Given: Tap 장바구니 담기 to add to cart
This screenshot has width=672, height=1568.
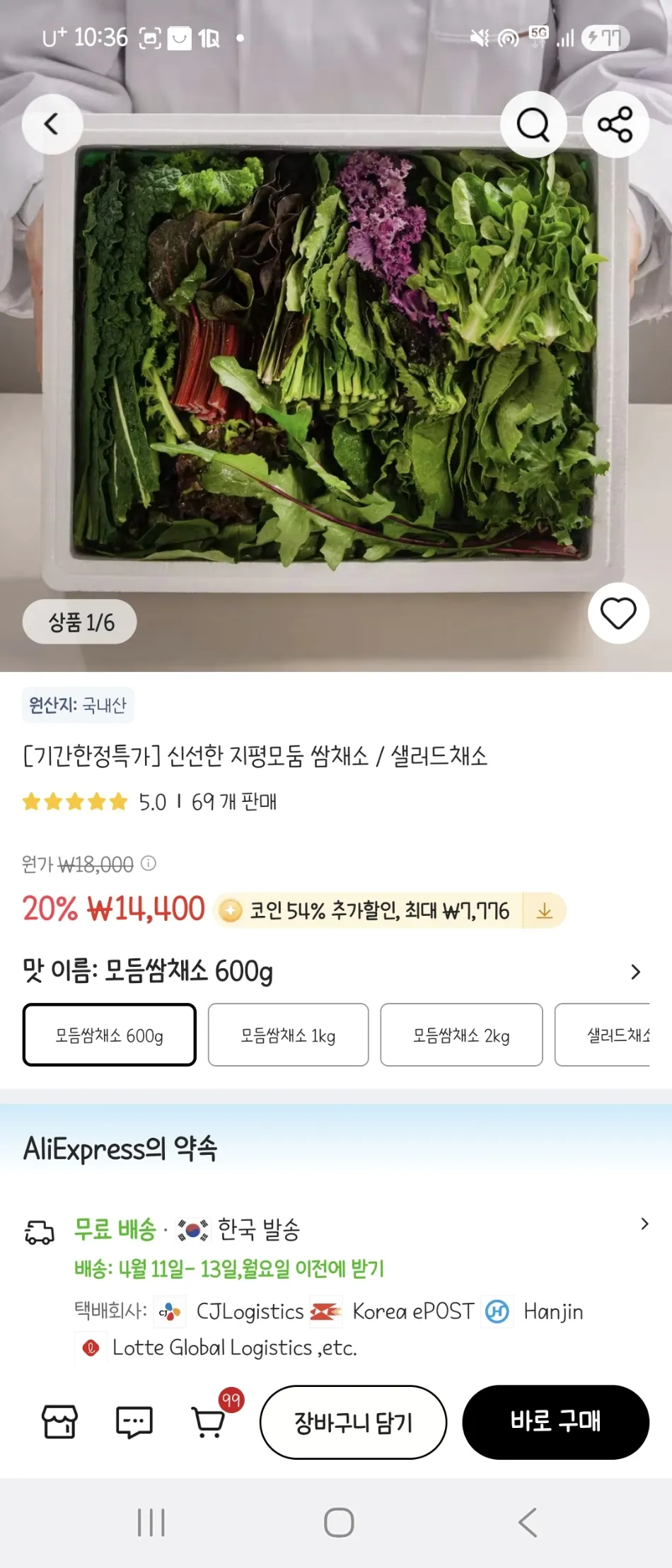Looking at the screenshot, I should point(353,1422).
